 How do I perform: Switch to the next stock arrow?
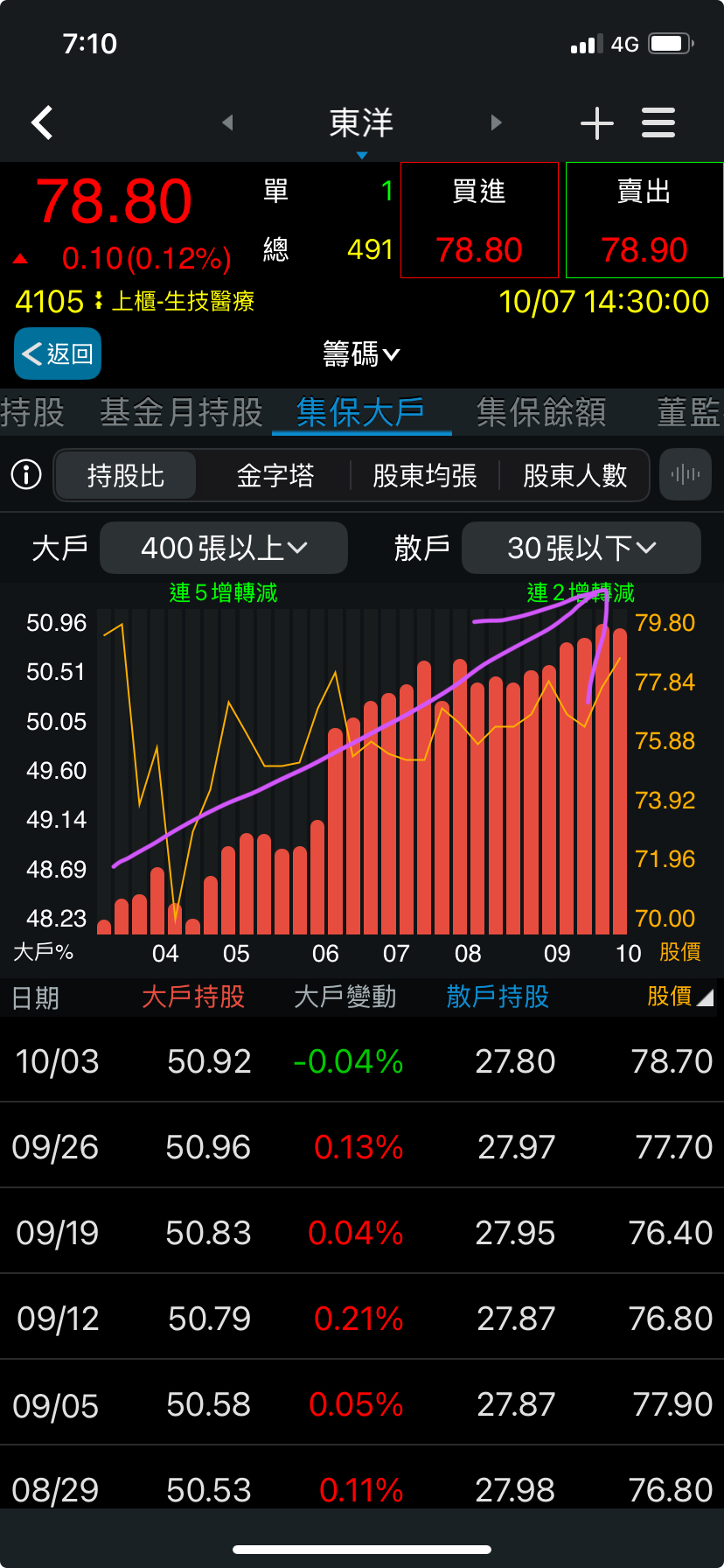pyautogui.click(x=496, y=122)
